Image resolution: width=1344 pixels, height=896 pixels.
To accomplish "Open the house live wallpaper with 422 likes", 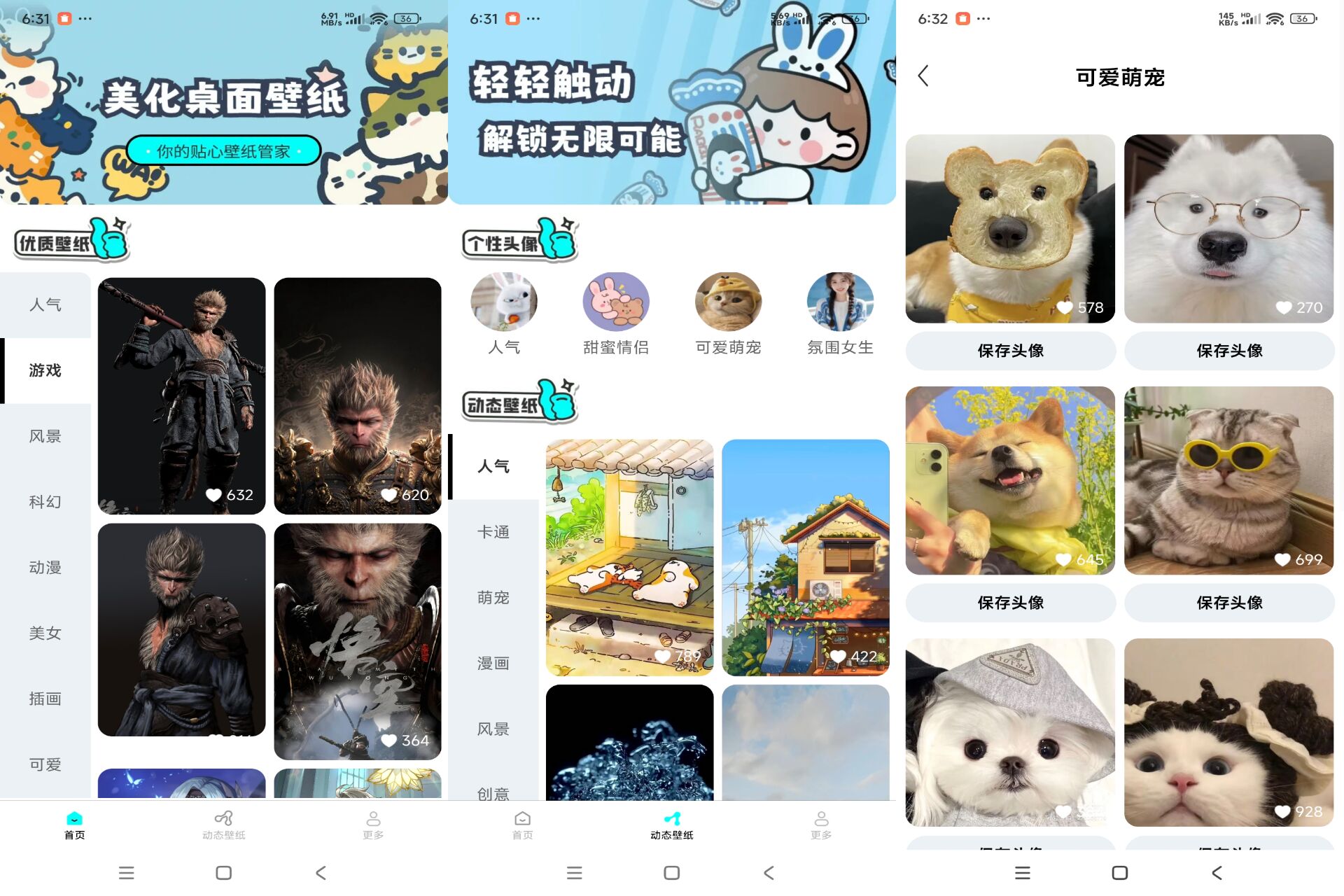I will [x=805, y=556].
